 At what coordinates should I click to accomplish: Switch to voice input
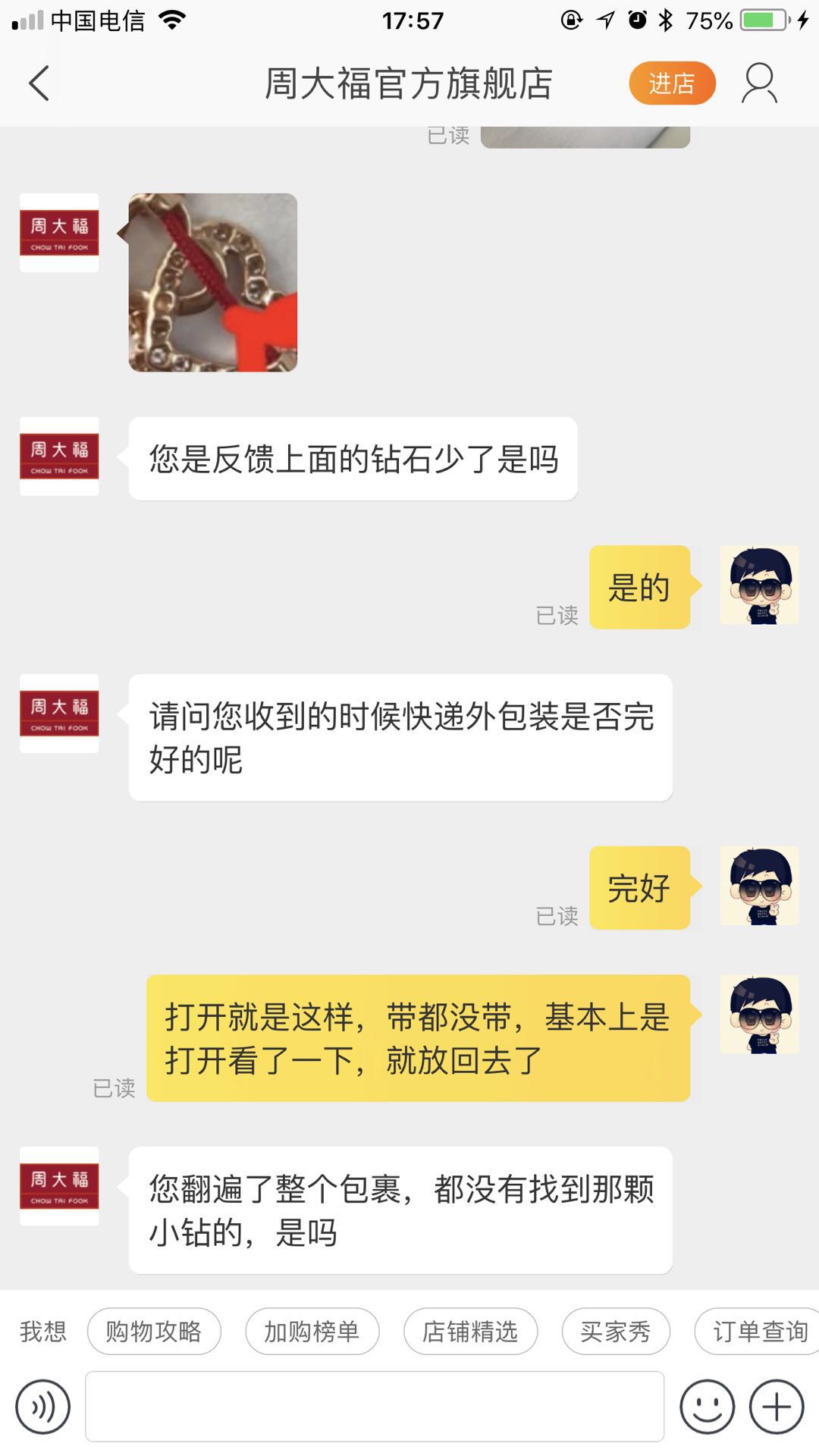pos(43,1407)
